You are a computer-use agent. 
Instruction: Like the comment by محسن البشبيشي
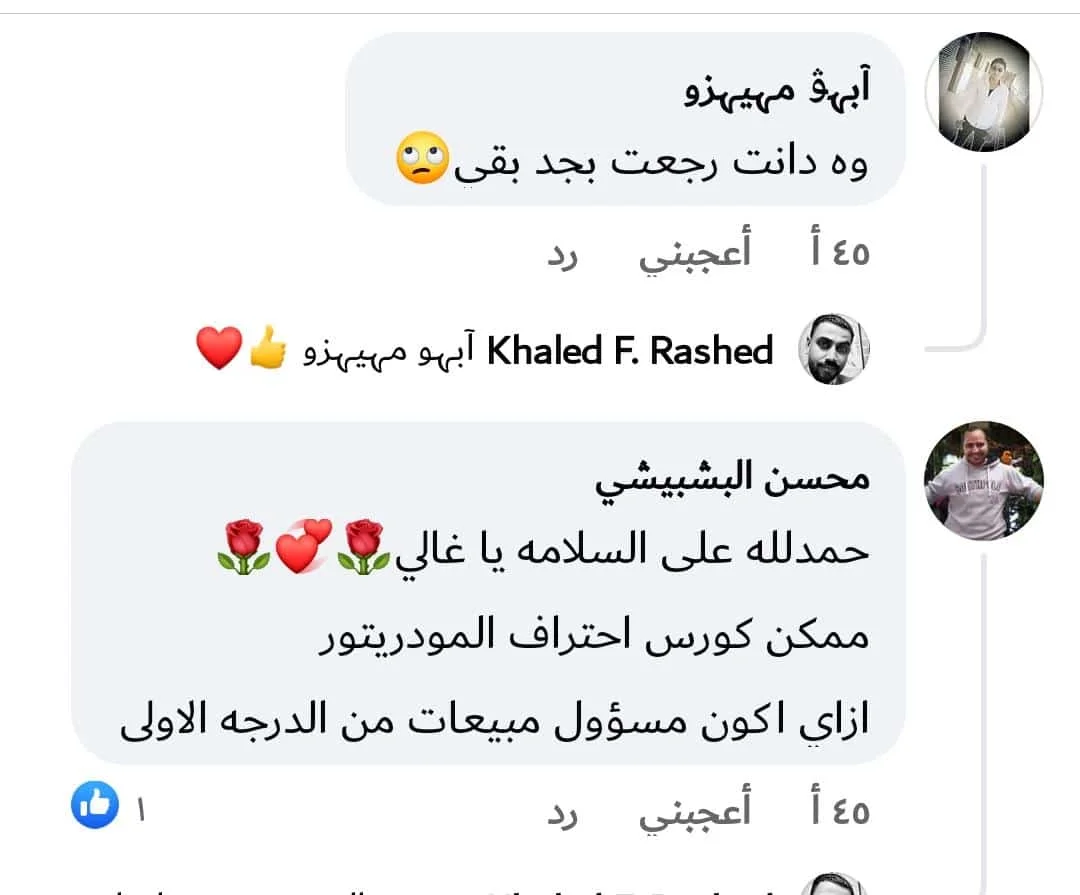coord(695,811)
